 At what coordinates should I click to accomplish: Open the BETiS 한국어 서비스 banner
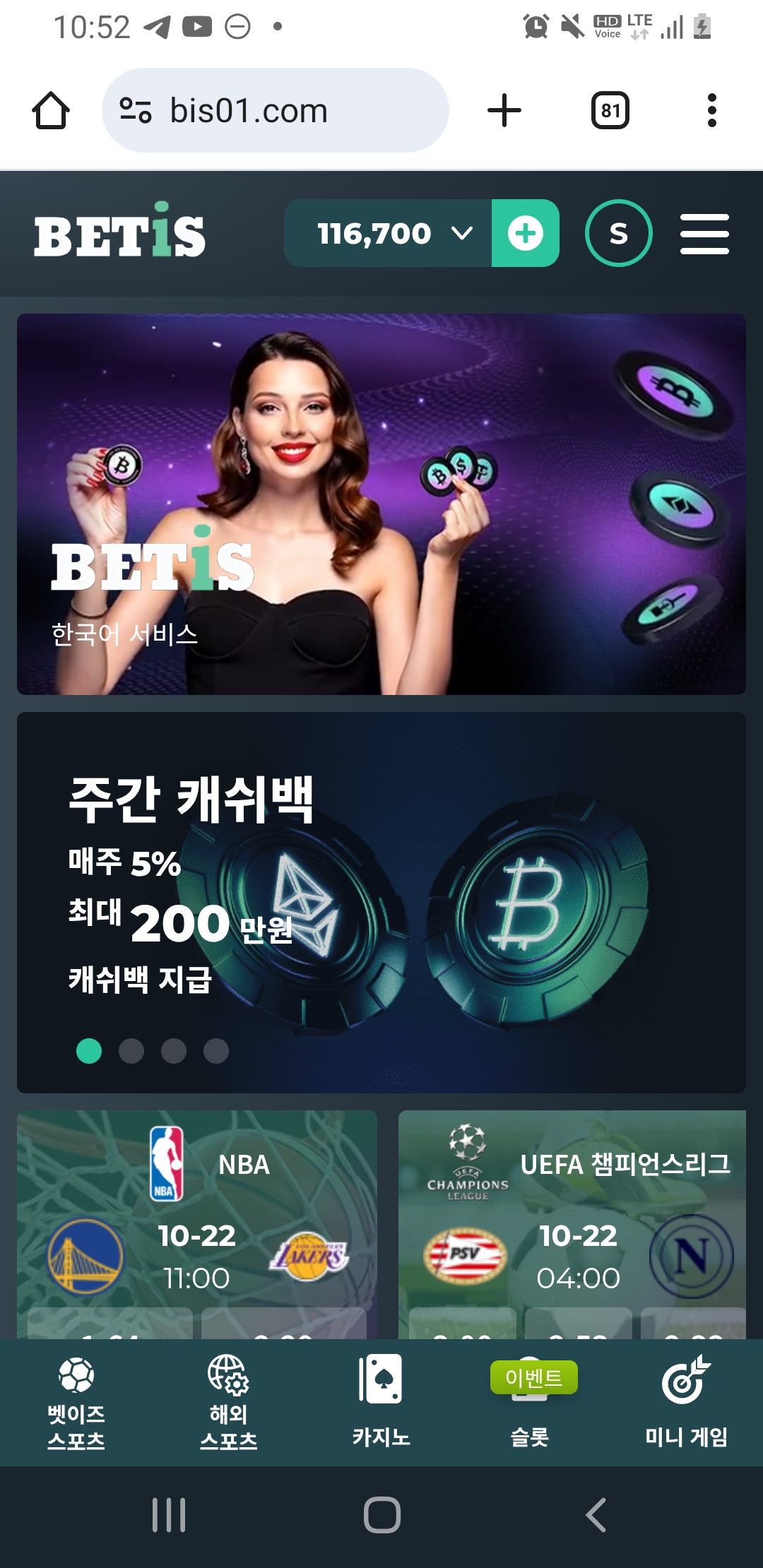tap(381, 504)
